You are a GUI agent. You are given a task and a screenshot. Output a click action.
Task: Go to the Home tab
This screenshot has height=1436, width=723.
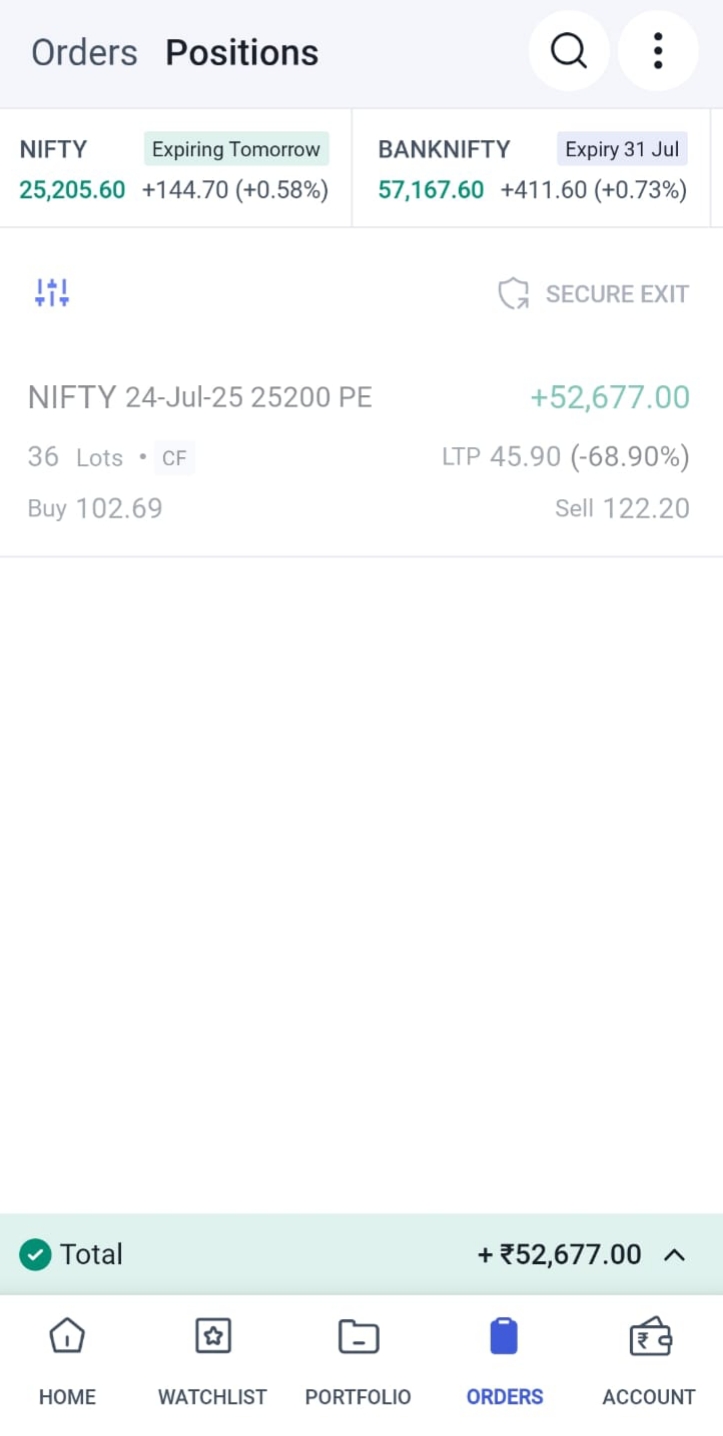pos(67,1362)
